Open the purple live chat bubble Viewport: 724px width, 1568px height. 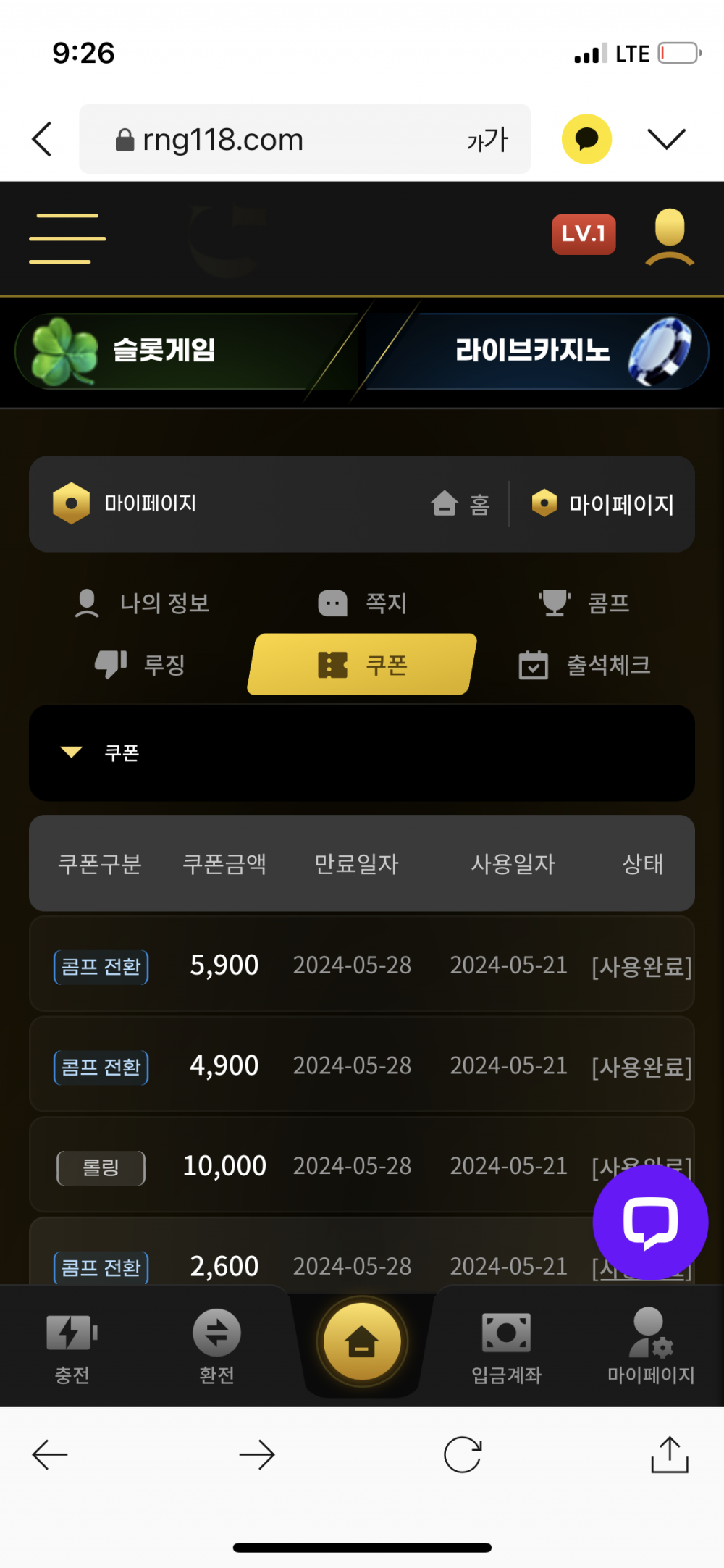coord(649,1222)
